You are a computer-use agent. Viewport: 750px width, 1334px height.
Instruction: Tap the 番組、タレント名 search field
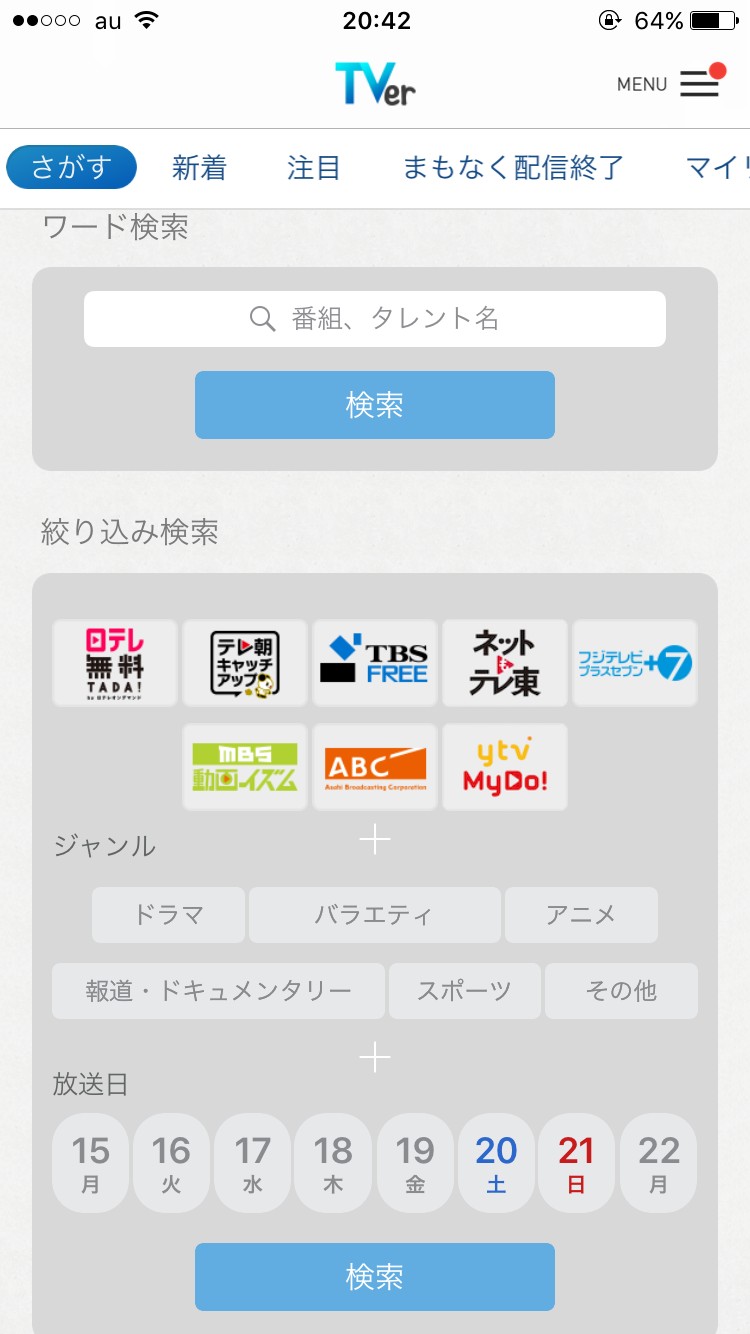click(375, 319)
